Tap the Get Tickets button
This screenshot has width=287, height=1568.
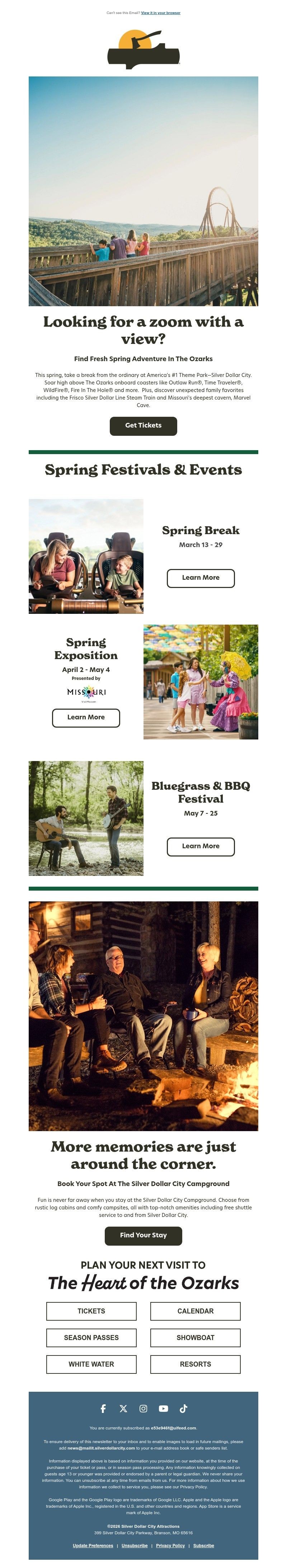[143, 425]
